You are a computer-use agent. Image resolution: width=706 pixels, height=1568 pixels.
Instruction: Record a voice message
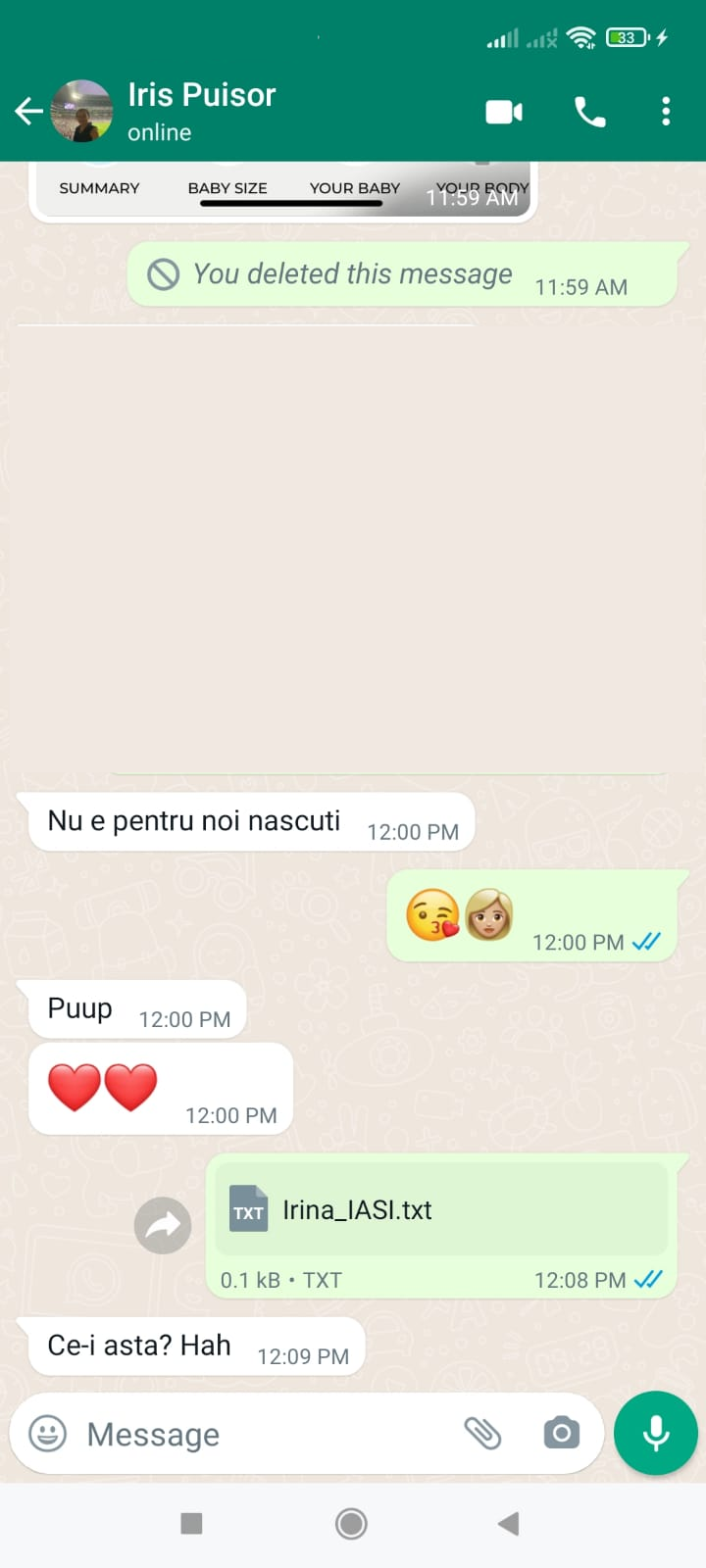[656, 1433]
